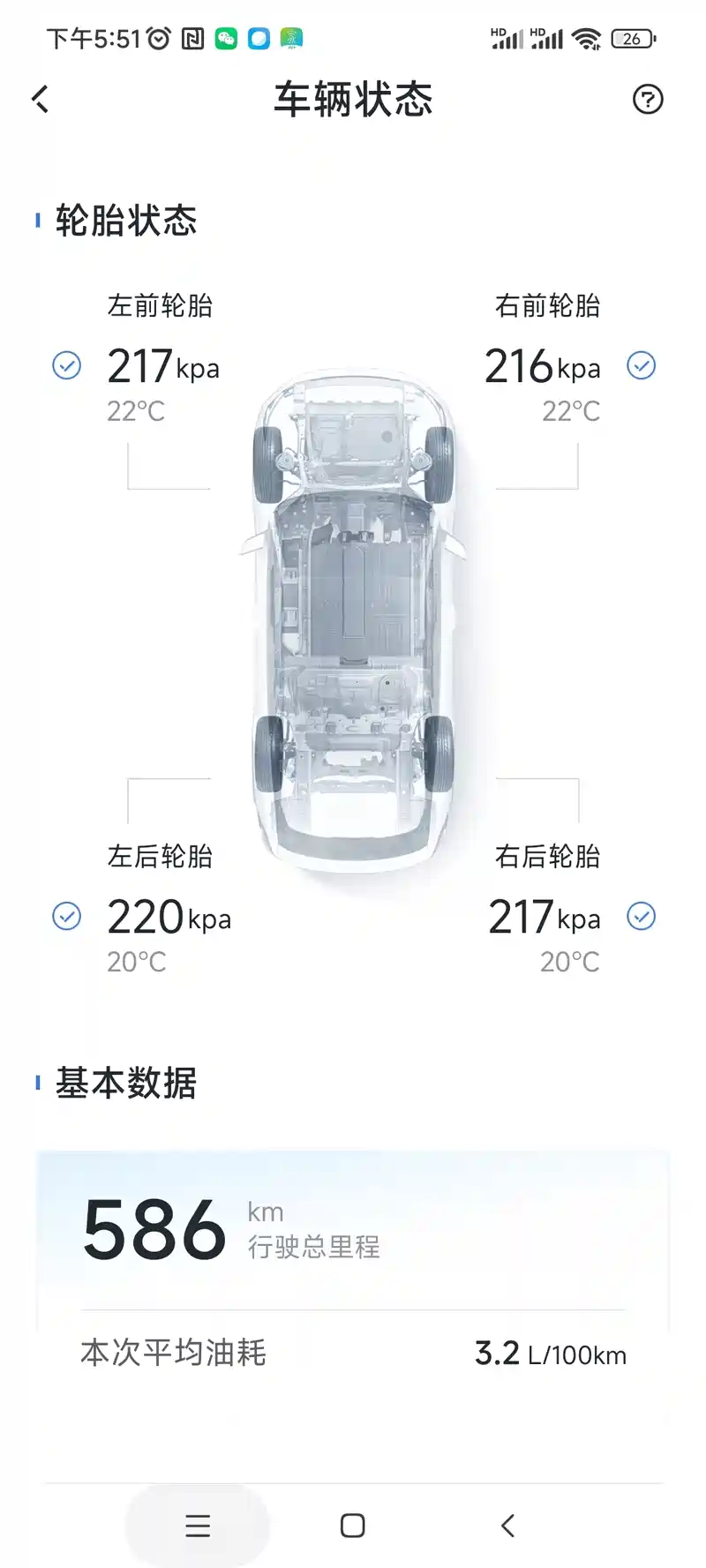Tap the system recent apps button
Image resolution: width=706 pixels, height=1568 pixels.
coord(198,1526)
